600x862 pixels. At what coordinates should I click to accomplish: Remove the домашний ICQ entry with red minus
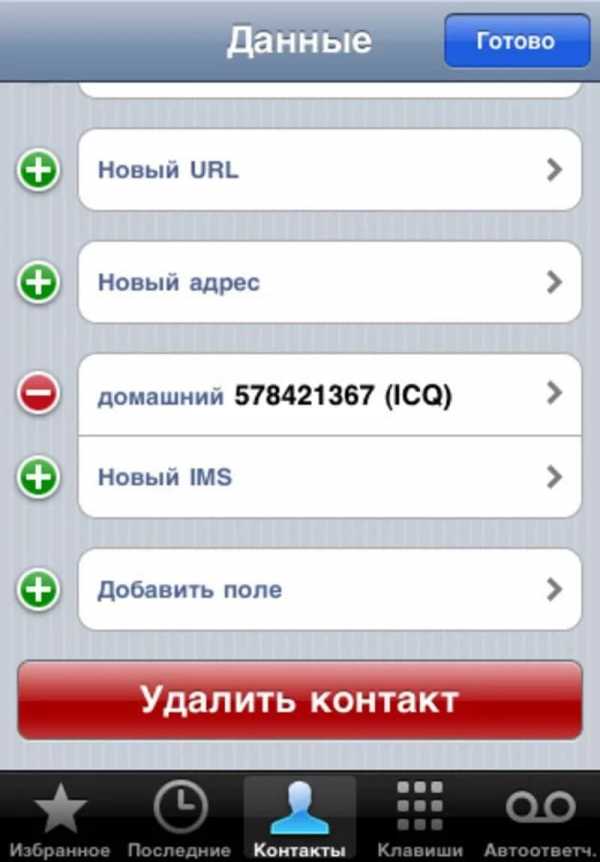[x=38, y=396]
